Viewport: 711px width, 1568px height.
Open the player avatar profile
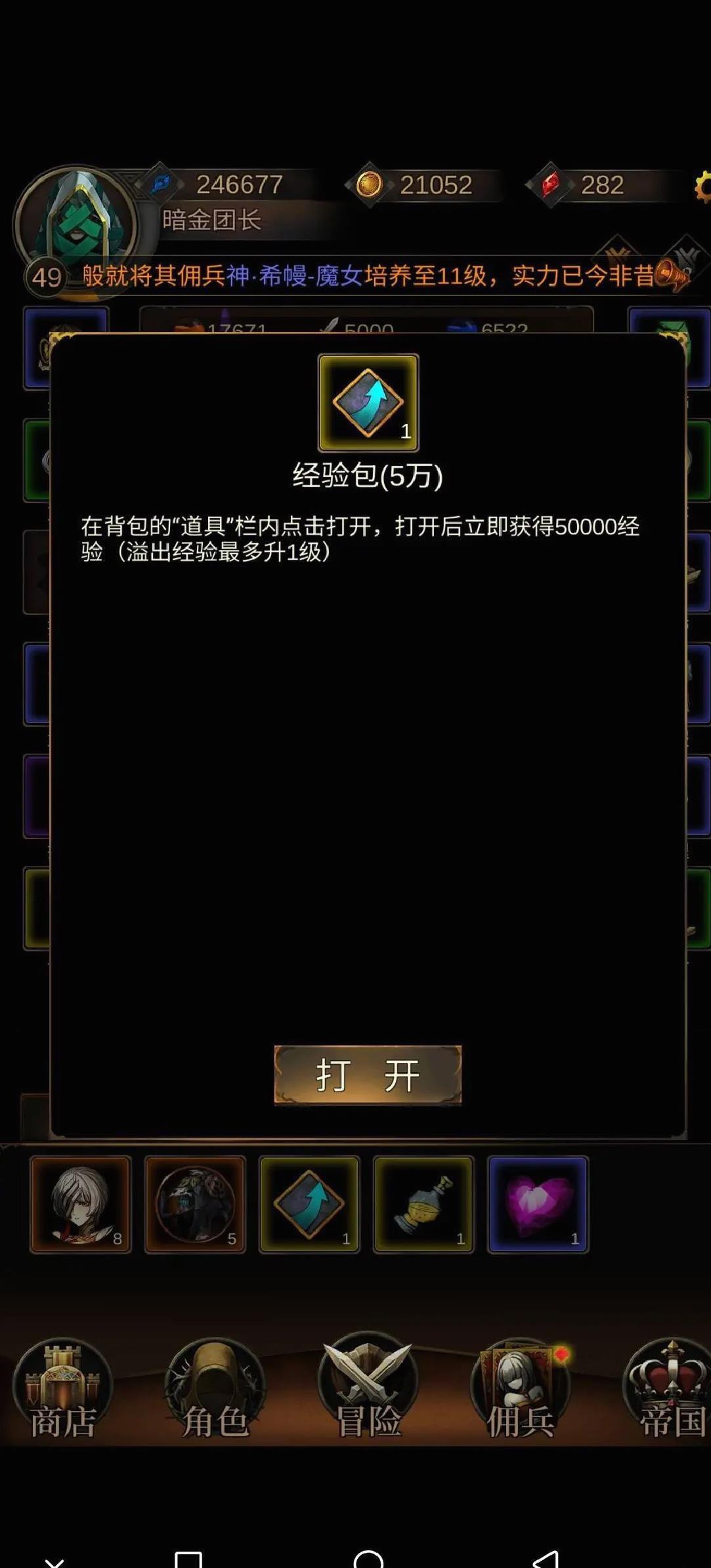click(x=77, y=223)
